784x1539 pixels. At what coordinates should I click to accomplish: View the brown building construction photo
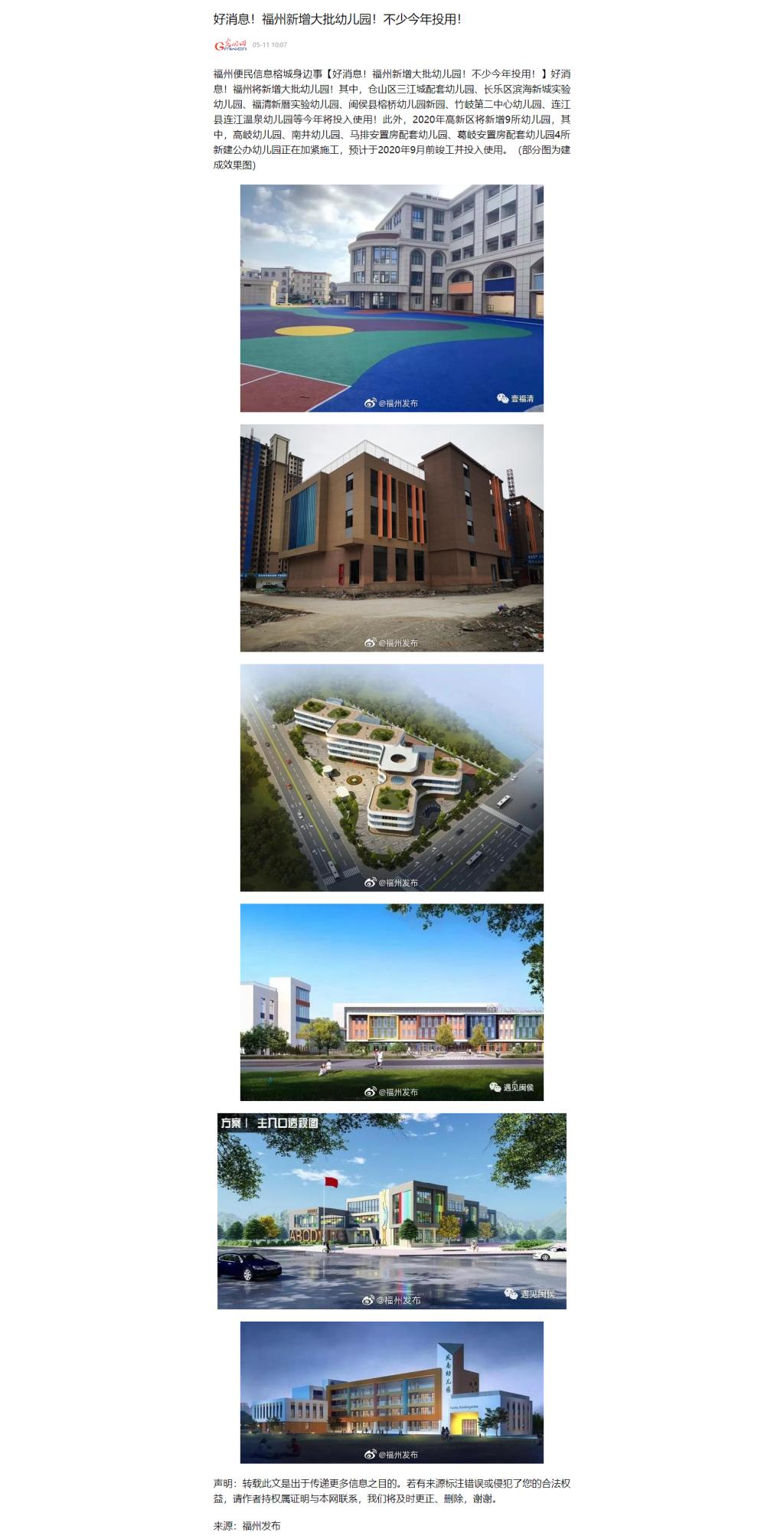pos(391,538)
